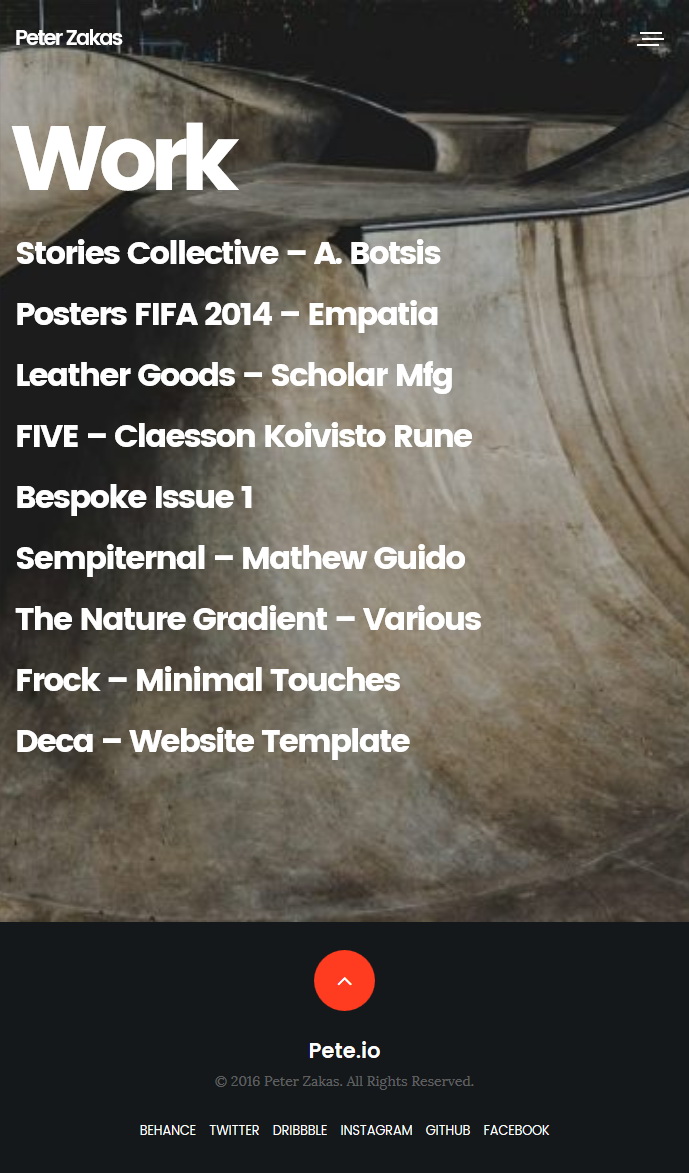
Task: Tap the red back-to-top arrow button
Action: [344, 981]
